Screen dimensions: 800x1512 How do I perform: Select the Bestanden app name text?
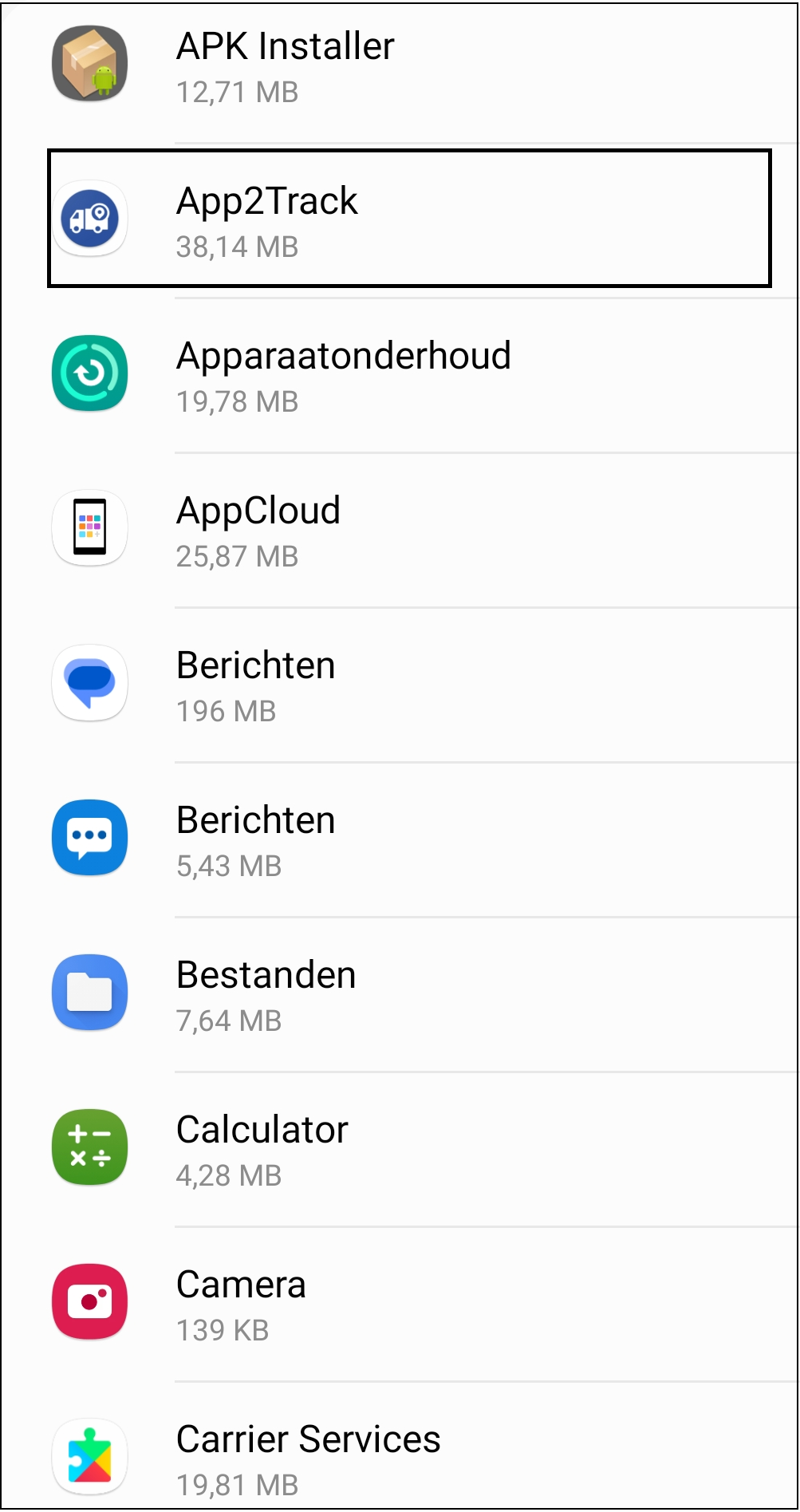[266, 975]
